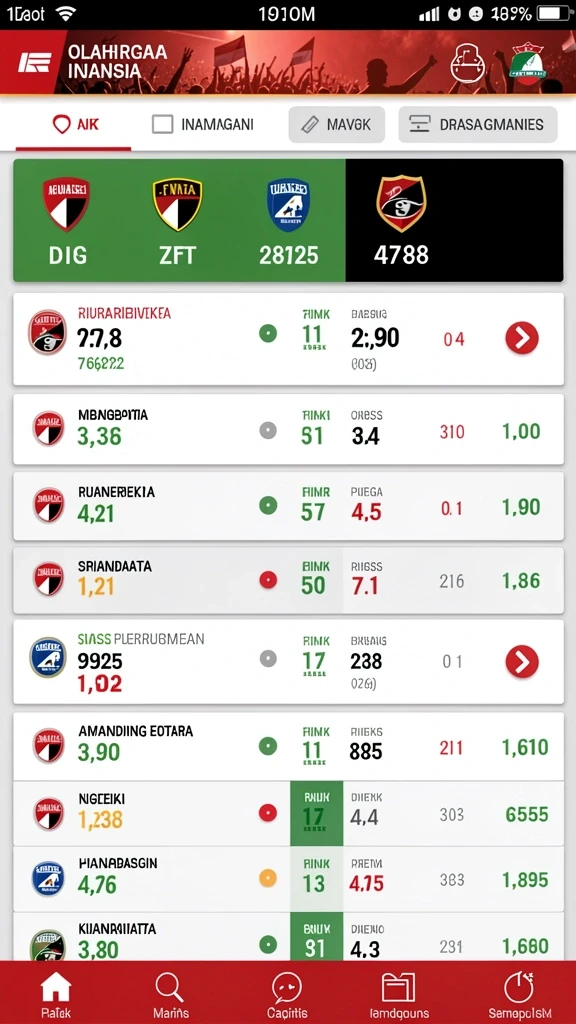Tap the MAVGK chip
The image size is (576, 1024).
(x=336, y=124)
